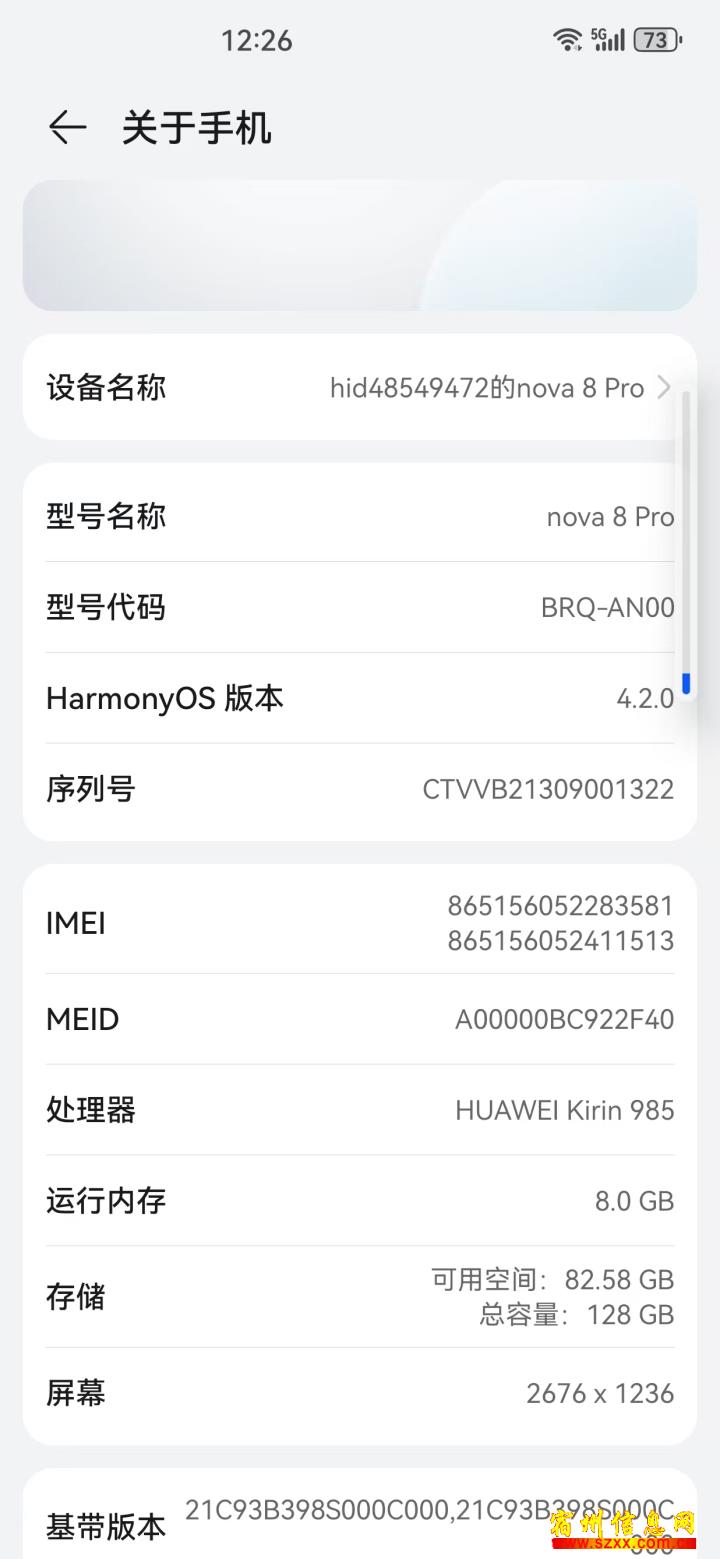Go back from 关于手机 page
Screen dimensions: 720x1559
(x=67, y=128)
